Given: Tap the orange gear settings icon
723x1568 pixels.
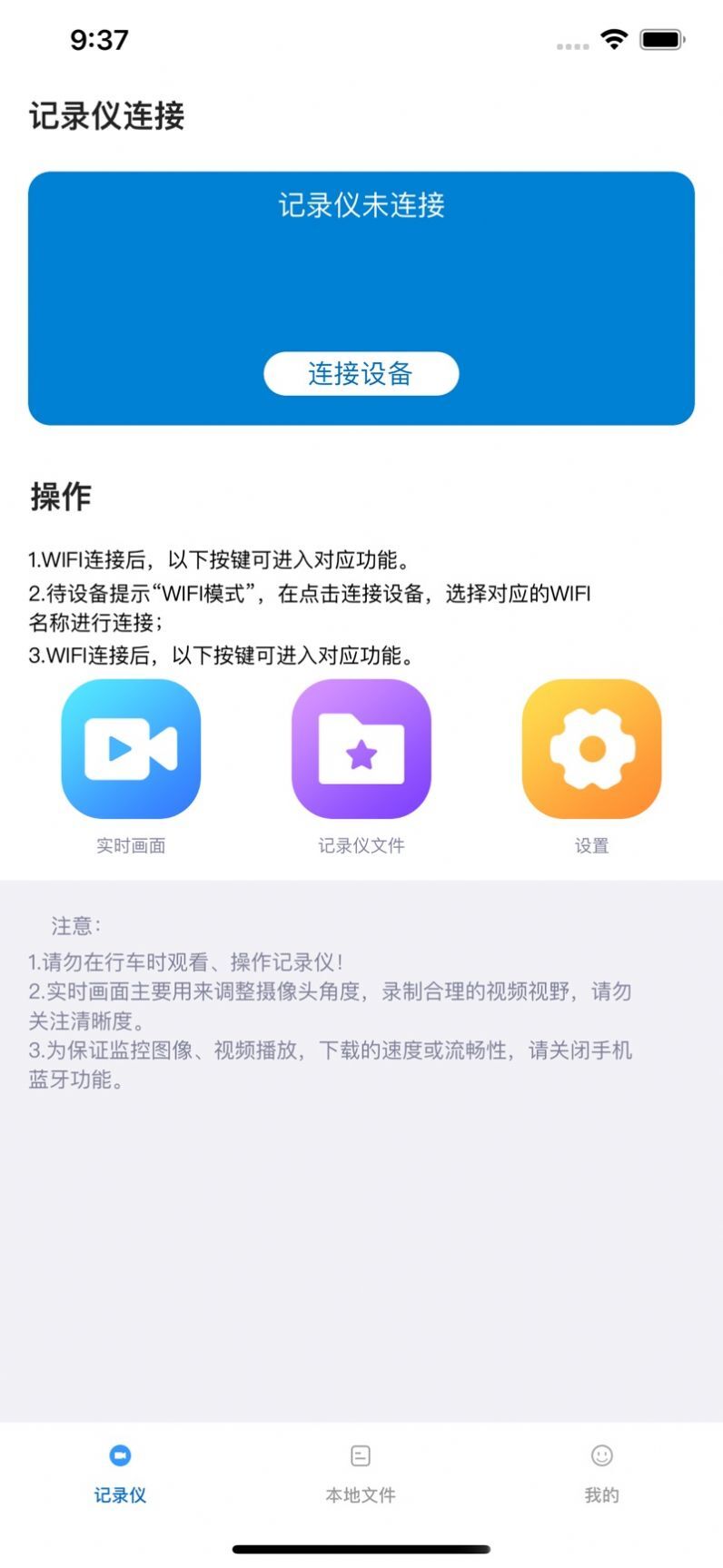Looking at the screenshot, I should 592,747.
